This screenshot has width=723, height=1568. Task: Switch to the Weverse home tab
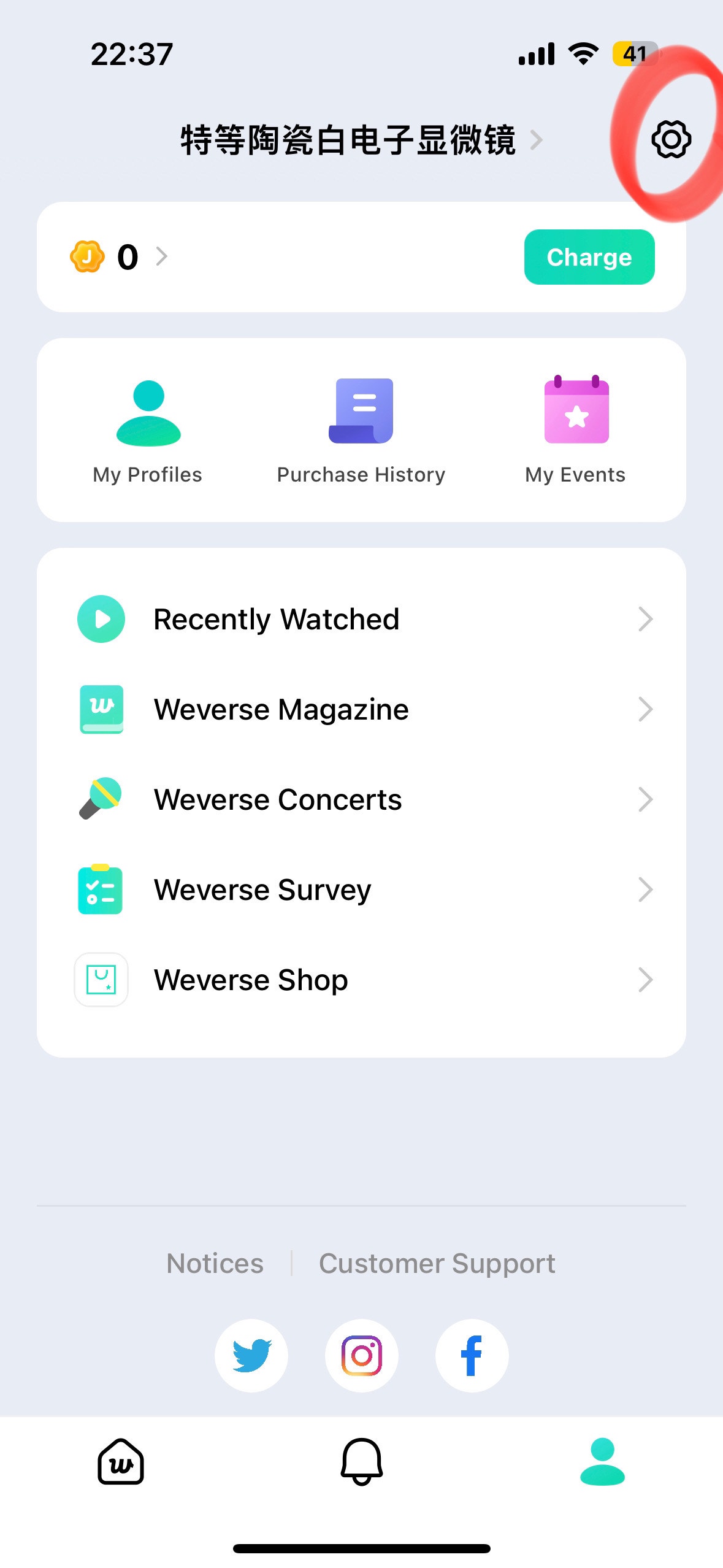click(x=121, y=1461)
